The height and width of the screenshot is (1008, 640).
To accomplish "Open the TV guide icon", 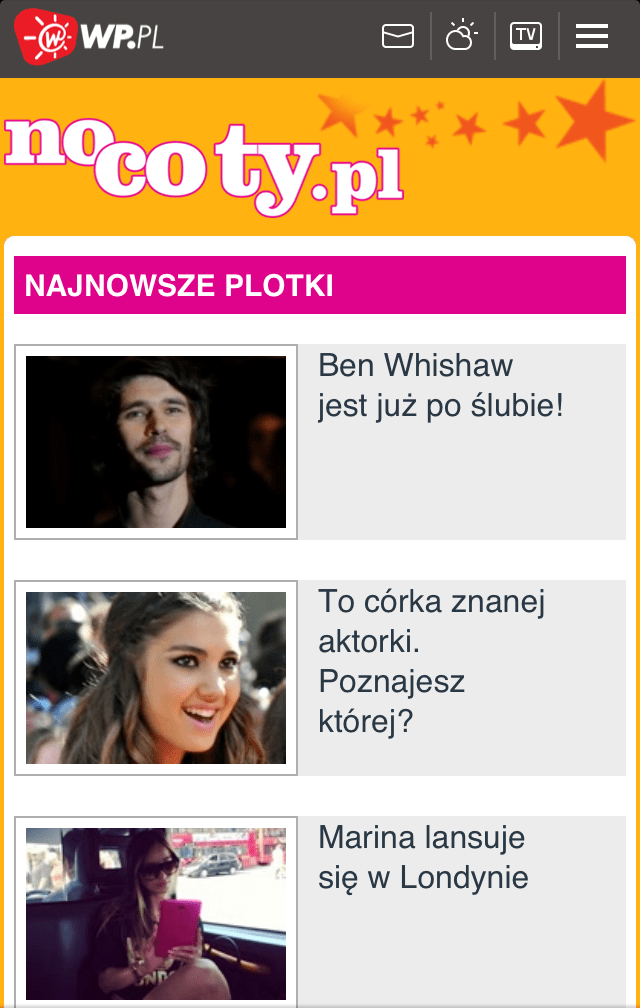I will coord(526,37).
